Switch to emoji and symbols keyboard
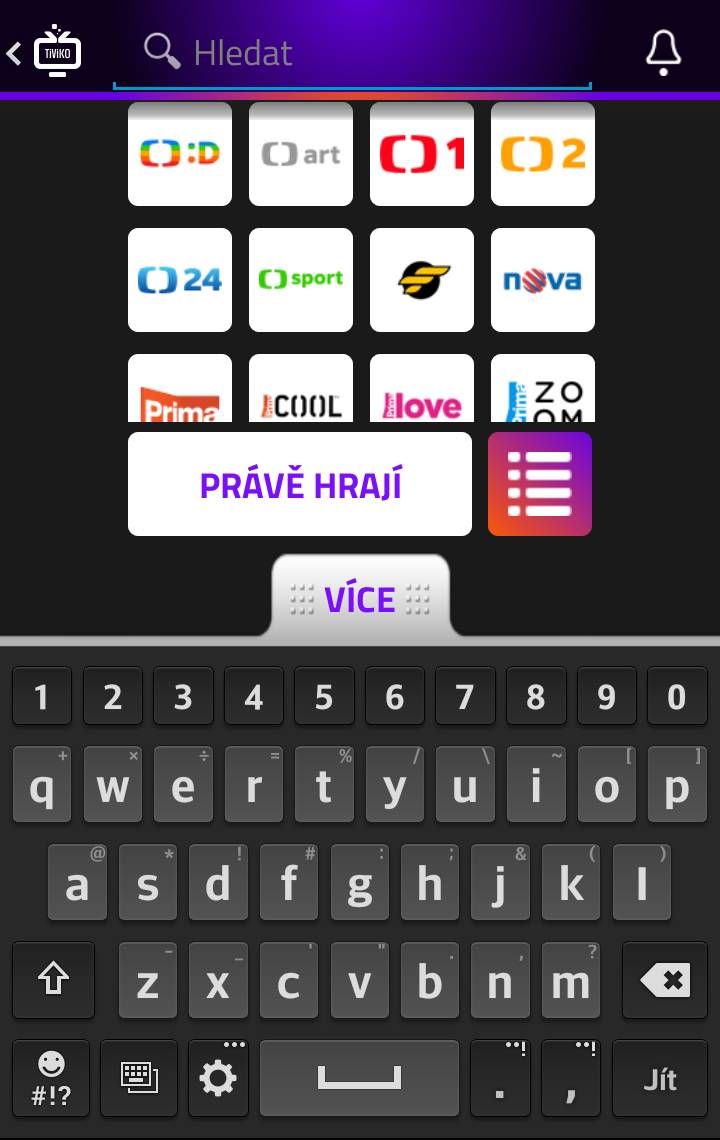Viewport: 720px width, 1140px height. click(x=51, y=1078)
